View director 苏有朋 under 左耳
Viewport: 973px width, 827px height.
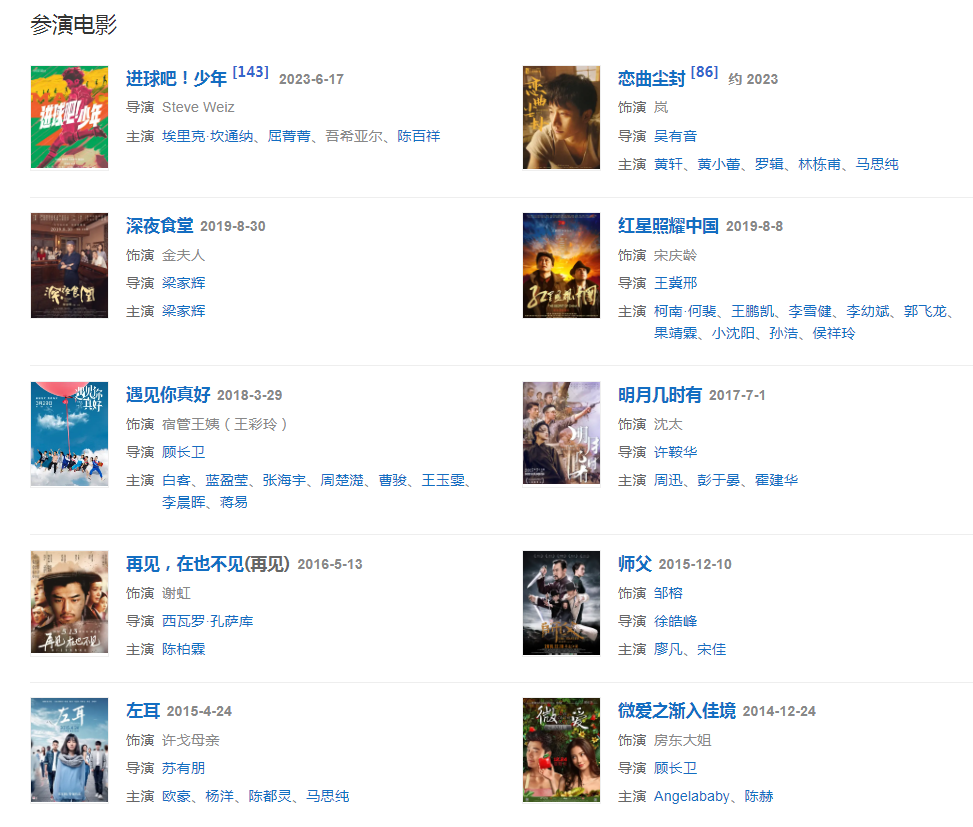184,768
